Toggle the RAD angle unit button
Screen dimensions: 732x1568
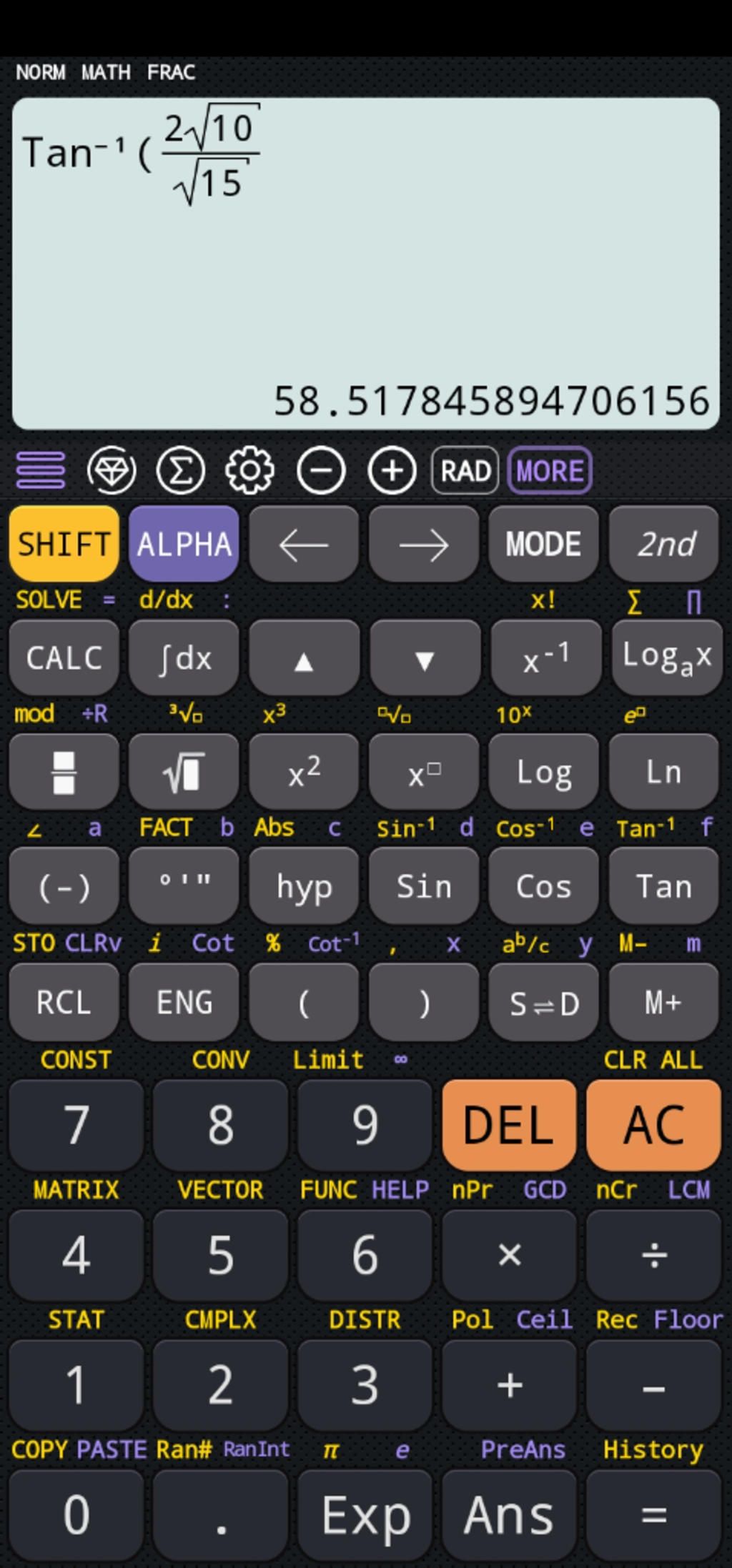[x=465, y=470]
